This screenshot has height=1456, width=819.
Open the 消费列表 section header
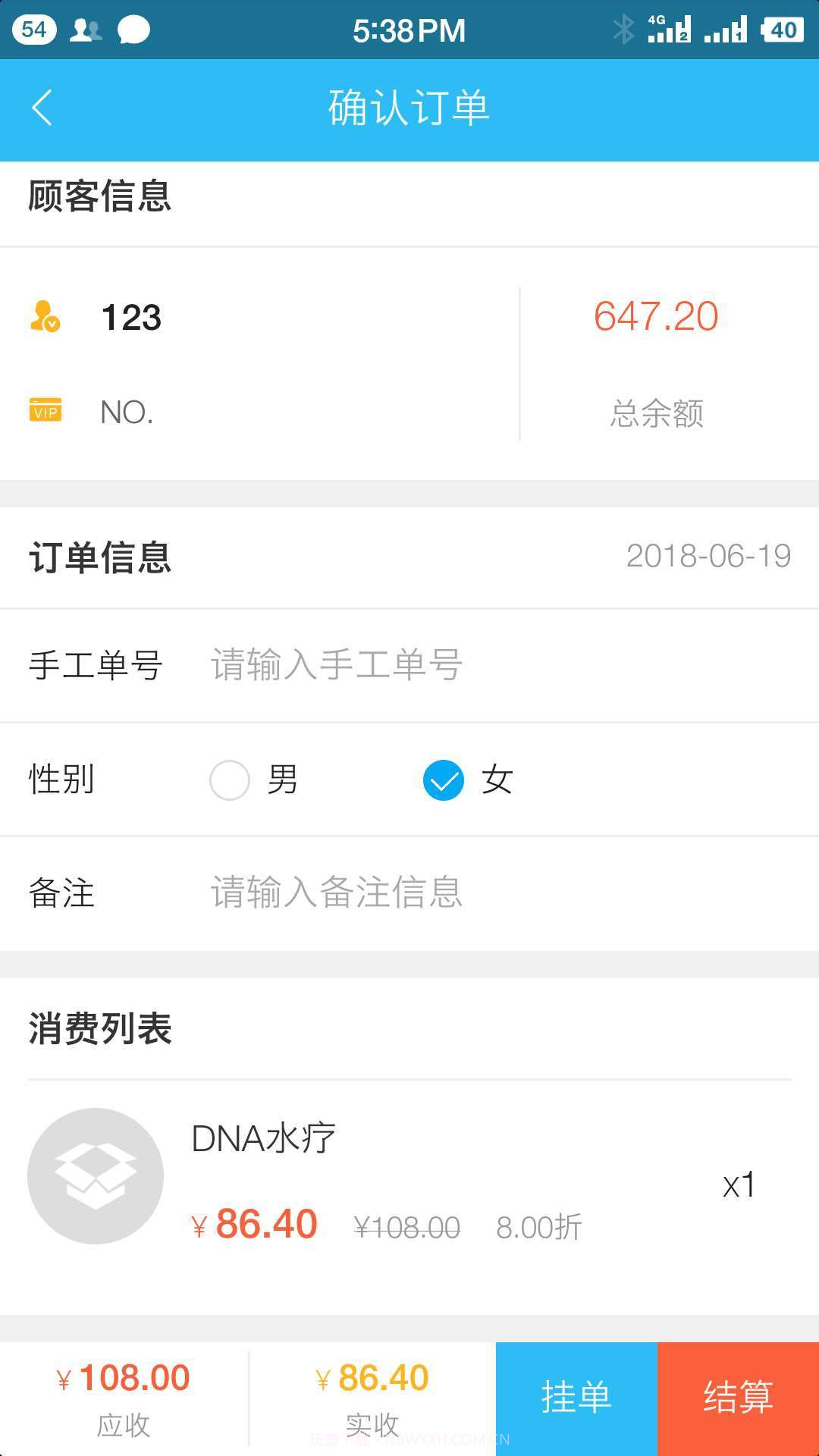pyautogui.click(x=99, y=1029)
